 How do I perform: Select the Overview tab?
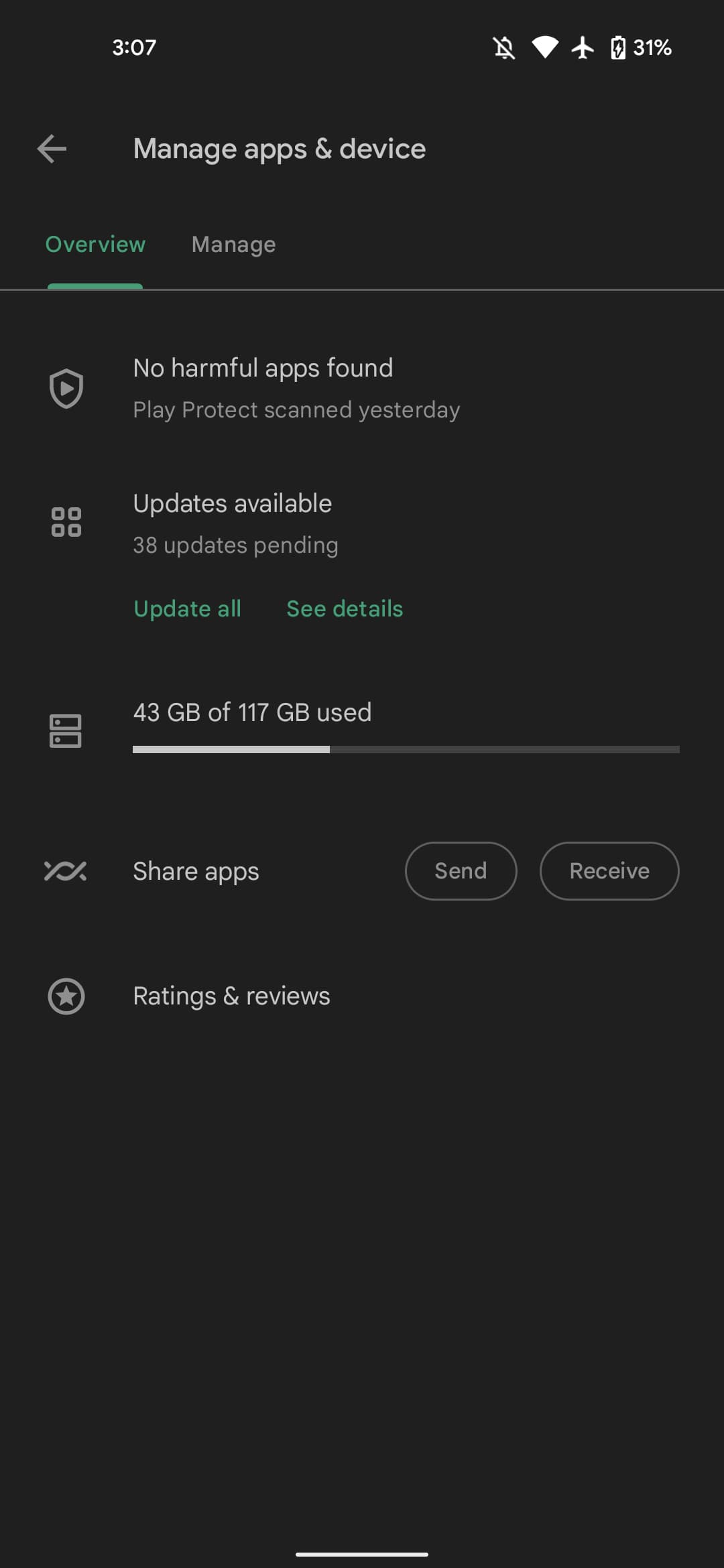point(95,245)
